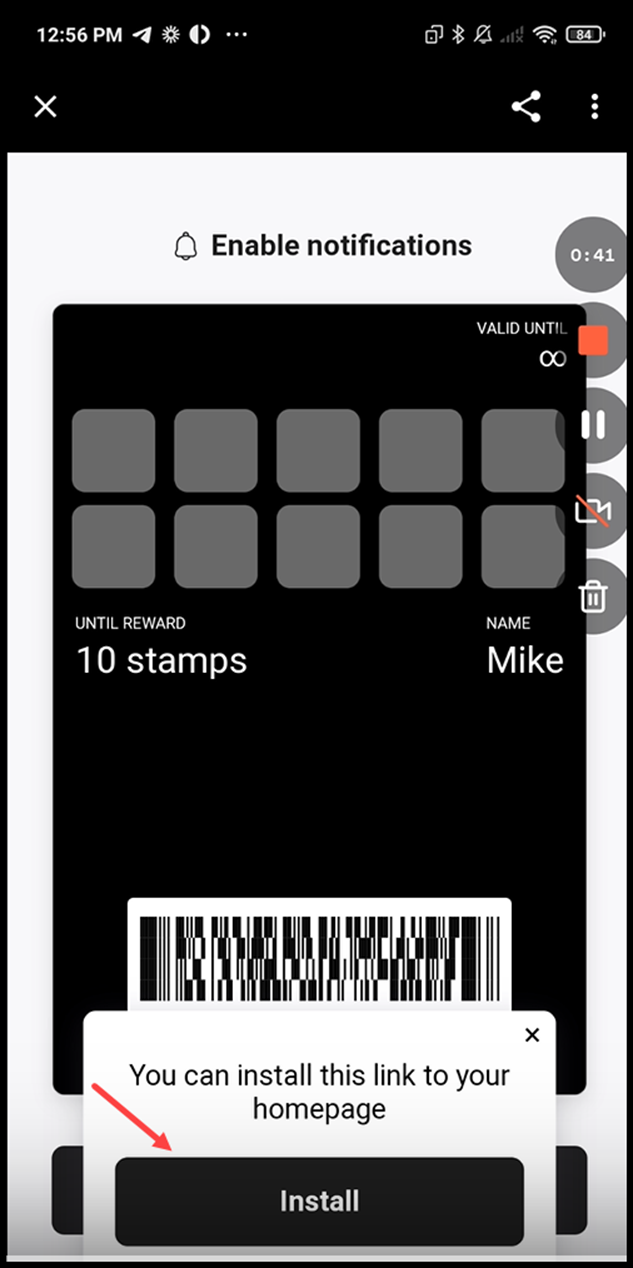
Task: Close the browser tab with X
Action: point(45,107)
